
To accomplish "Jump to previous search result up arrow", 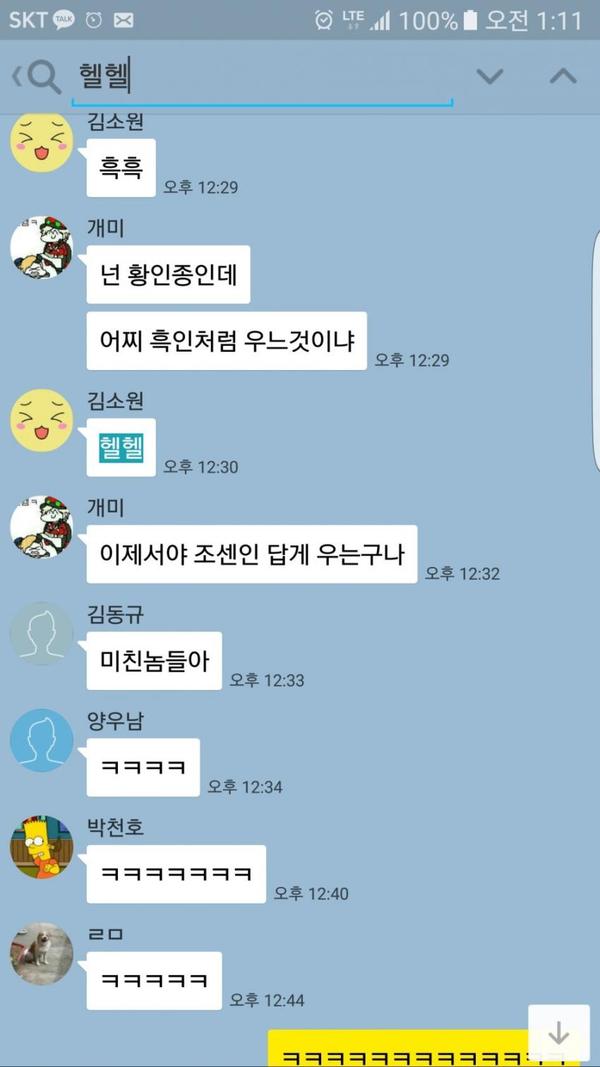I will pyautogui.click(x=563, y=76).
